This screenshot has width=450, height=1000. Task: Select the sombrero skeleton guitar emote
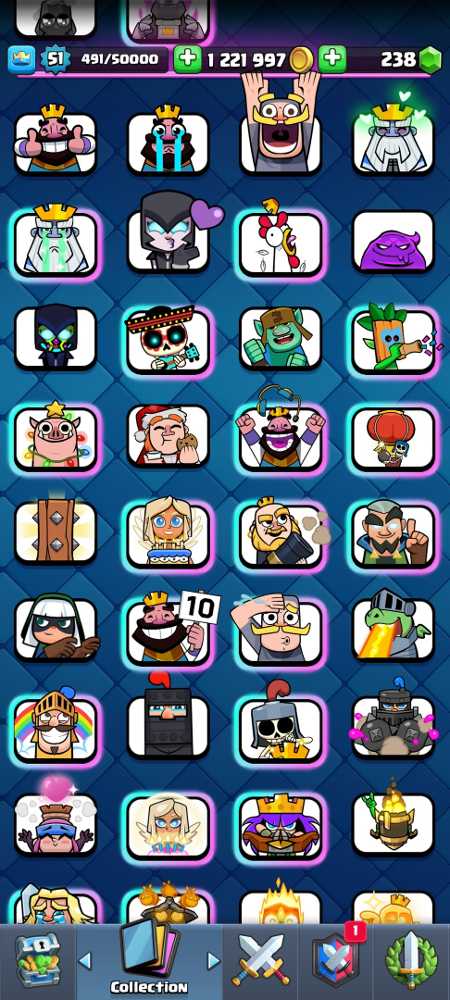pyautogui.click(x=168, y=340)
